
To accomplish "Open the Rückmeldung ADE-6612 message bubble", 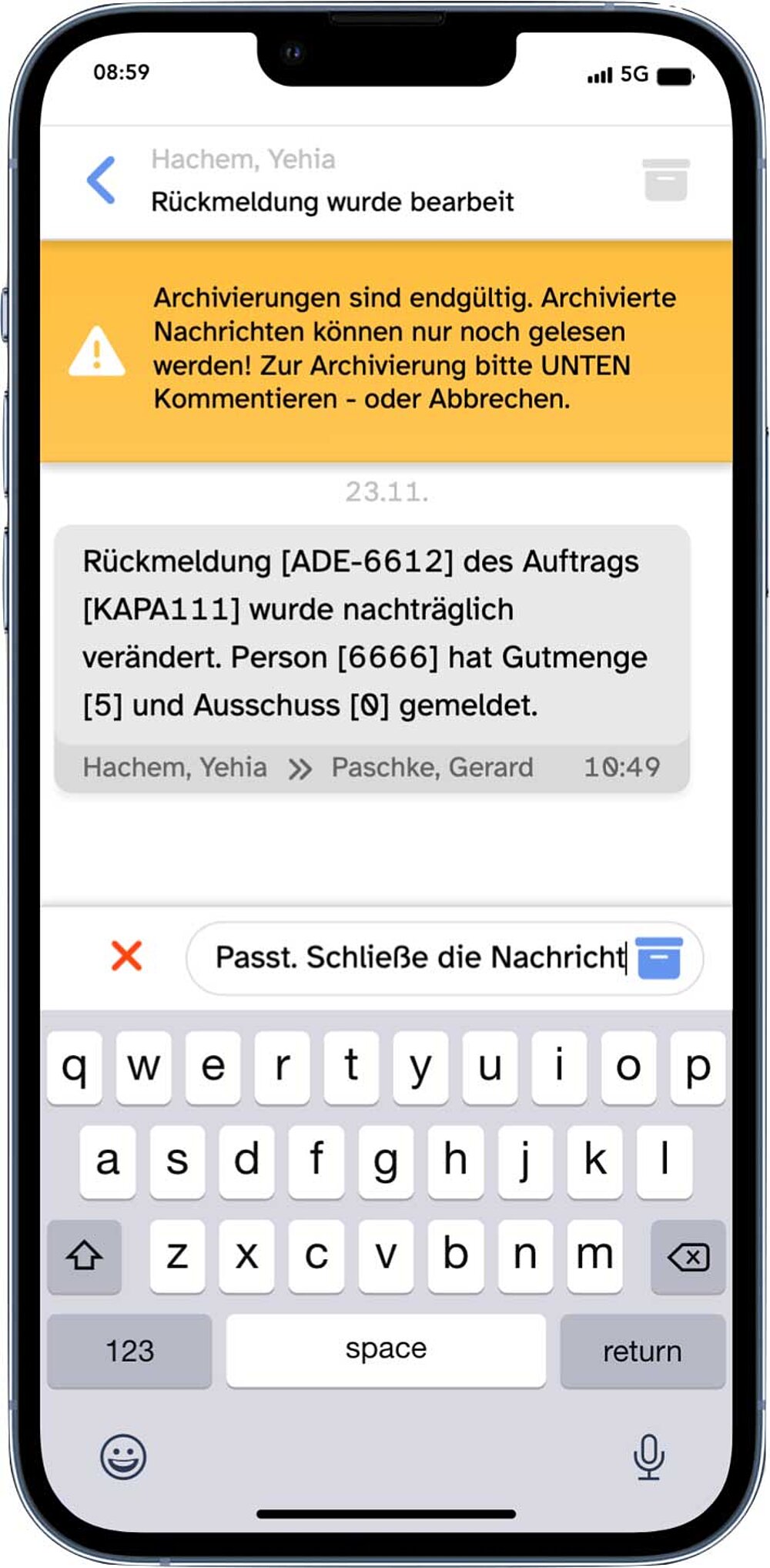I will pos(372,634).
